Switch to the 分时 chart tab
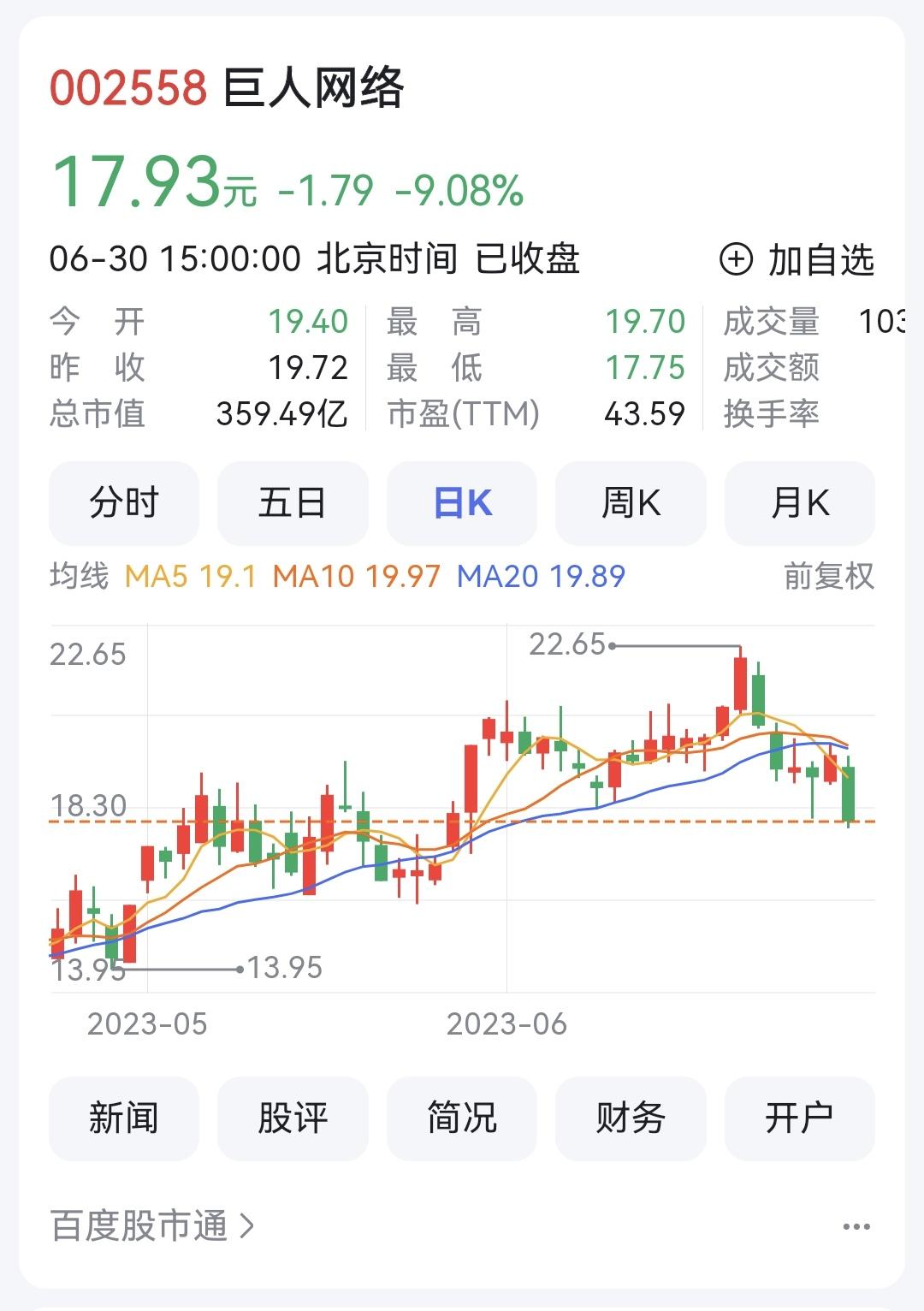This screenshot has width=924, height=1311. point(124,503)
